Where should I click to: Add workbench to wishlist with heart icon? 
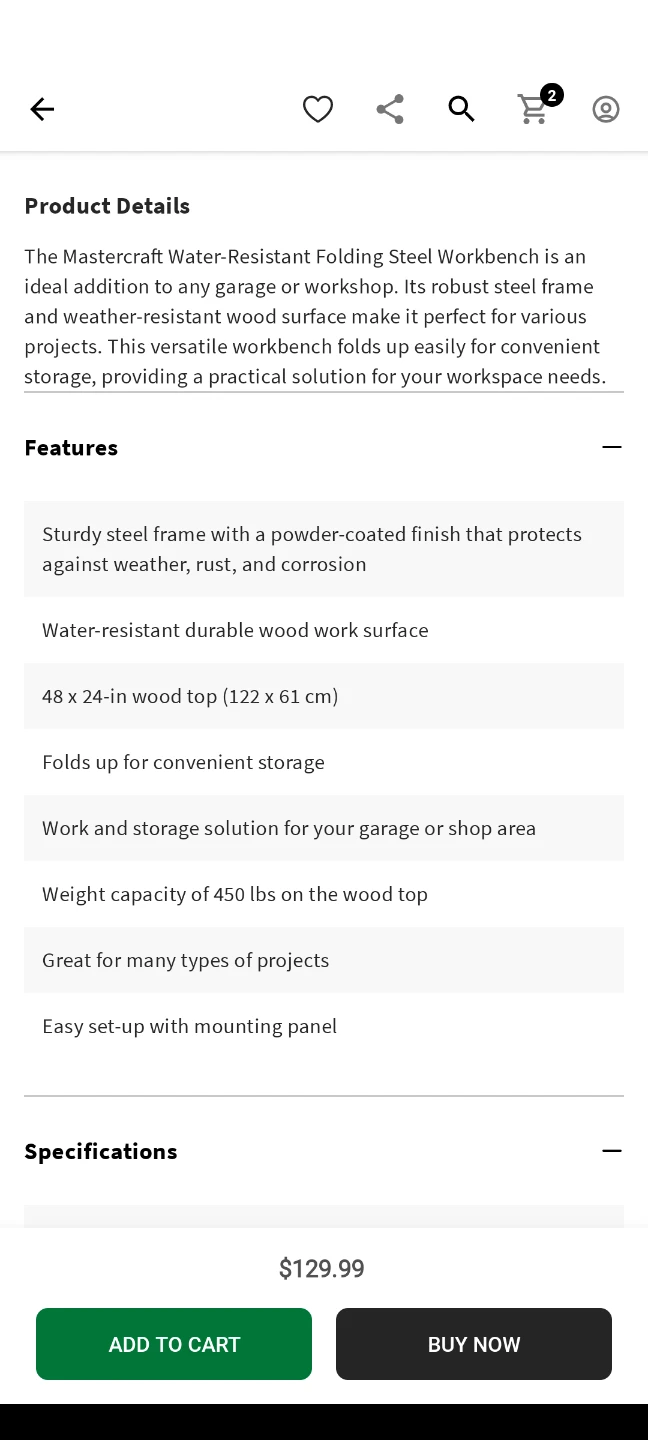(x=318, y=109)
